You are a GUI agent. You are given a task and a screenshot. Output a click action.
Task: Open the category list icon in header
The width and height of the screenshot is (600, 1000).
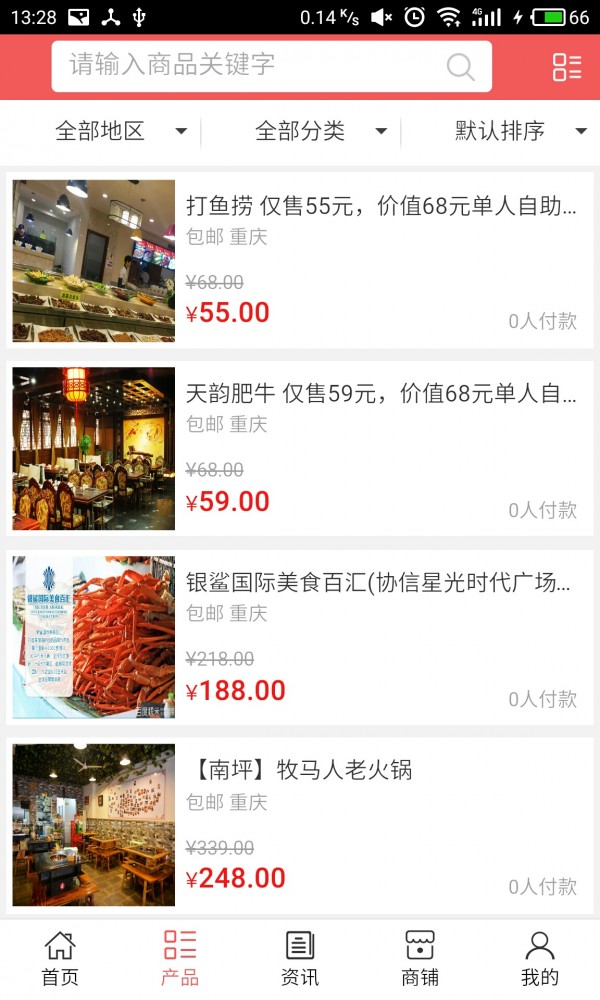[x=567, y=67]
